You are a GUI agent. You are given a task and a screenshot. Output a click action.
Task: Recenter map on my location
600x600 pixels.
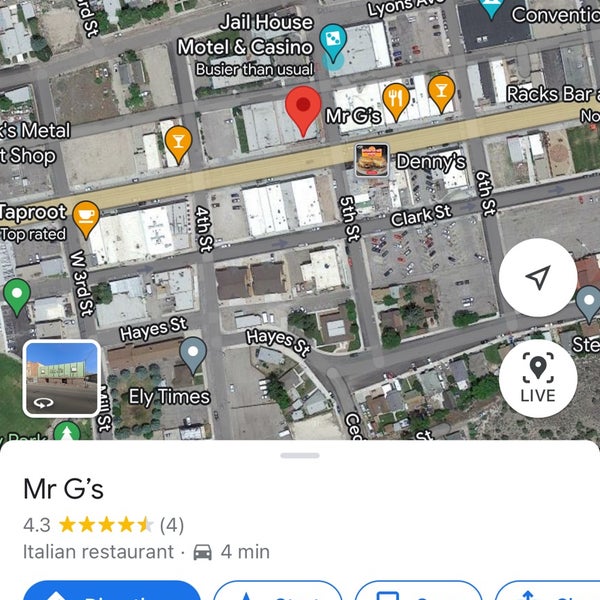538,278
